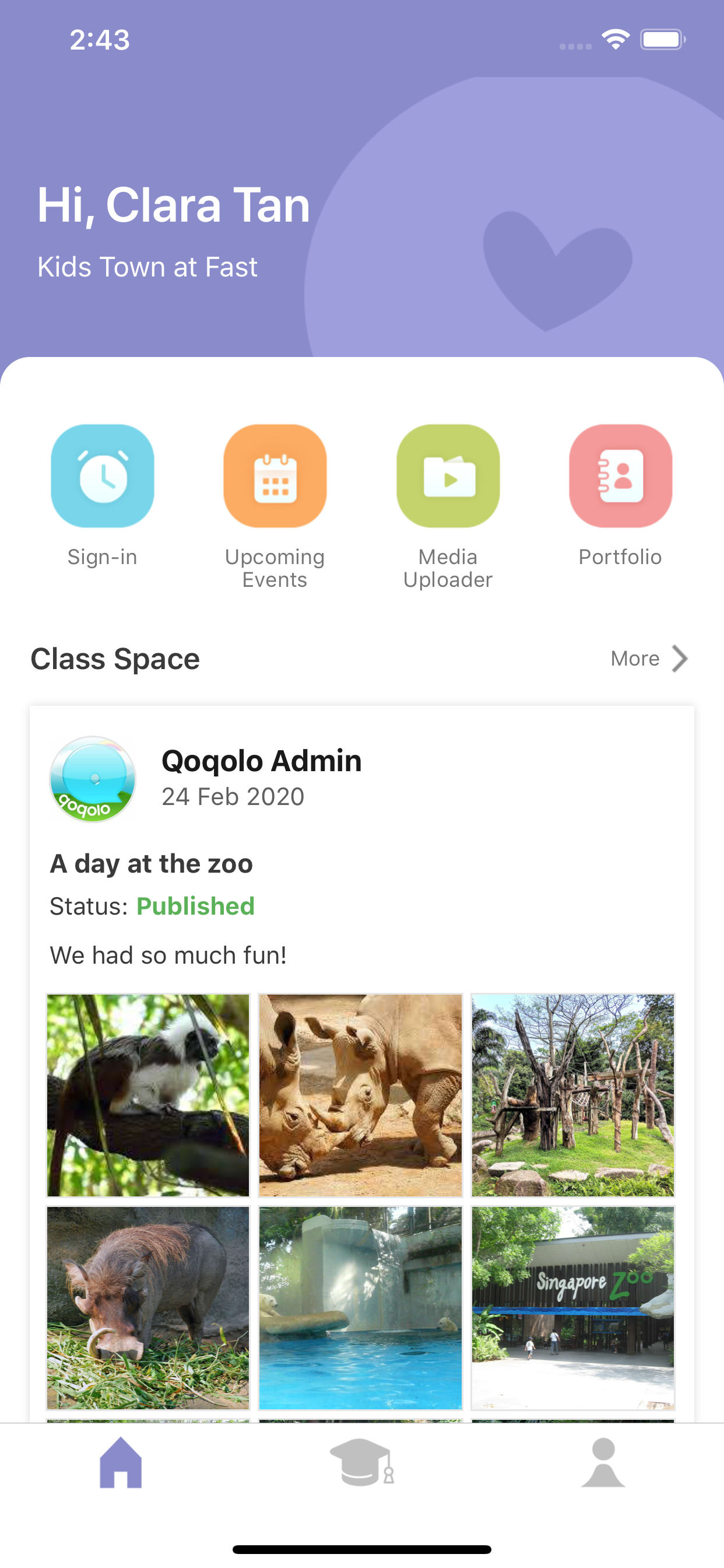Open the Sign-in feature
The height and width of the screenshot is (1568, 724).
pos(101,475)
